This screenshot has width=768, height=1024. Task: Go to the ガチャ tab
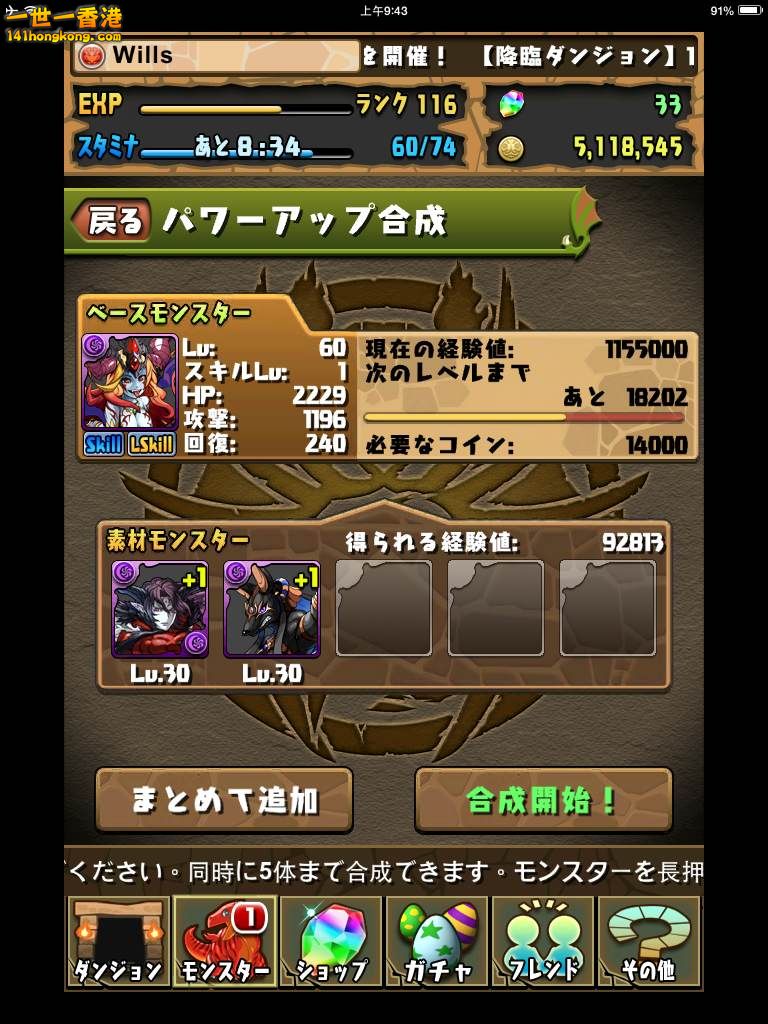click(437, 942)
